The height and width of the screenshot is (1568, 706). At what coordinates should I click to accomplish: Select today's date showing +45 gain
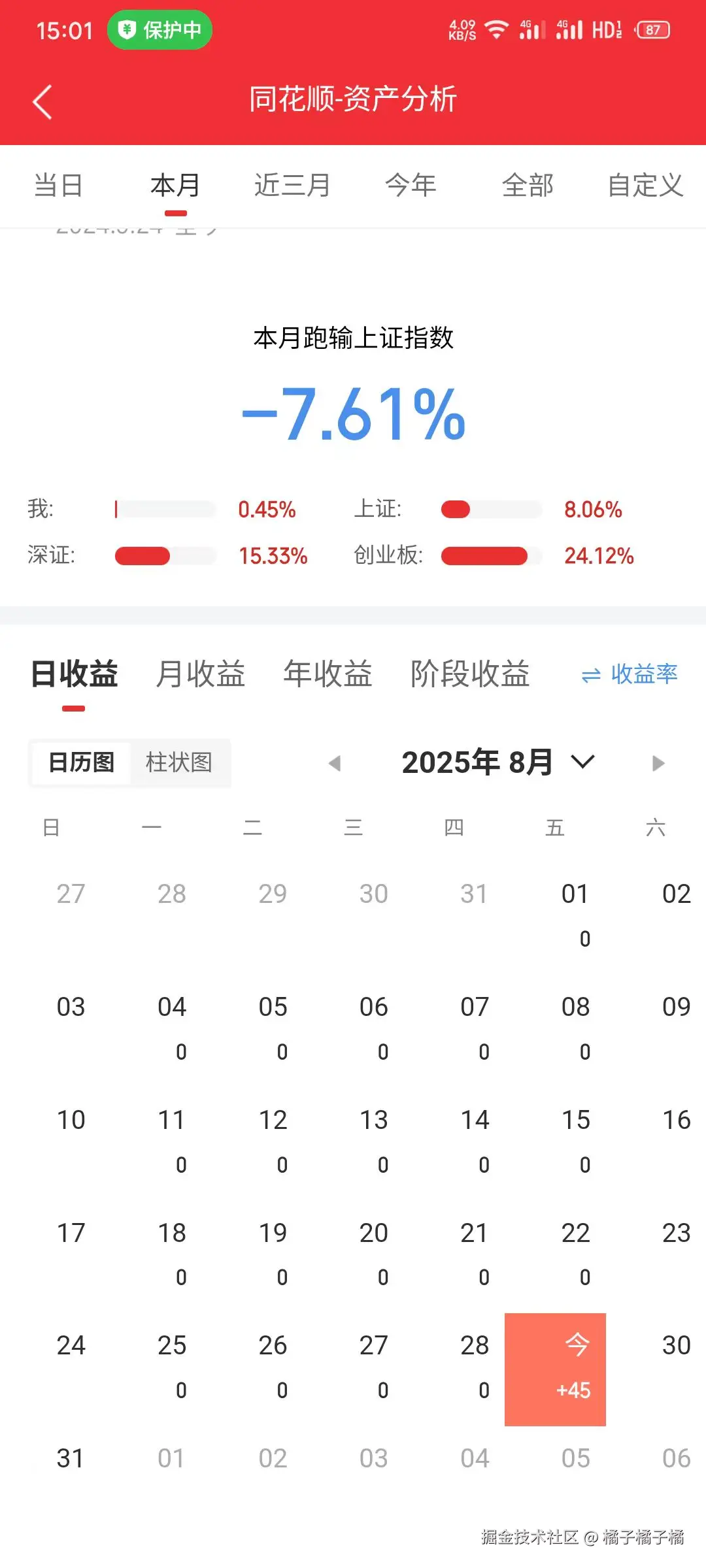click(x=555, y=1369)
